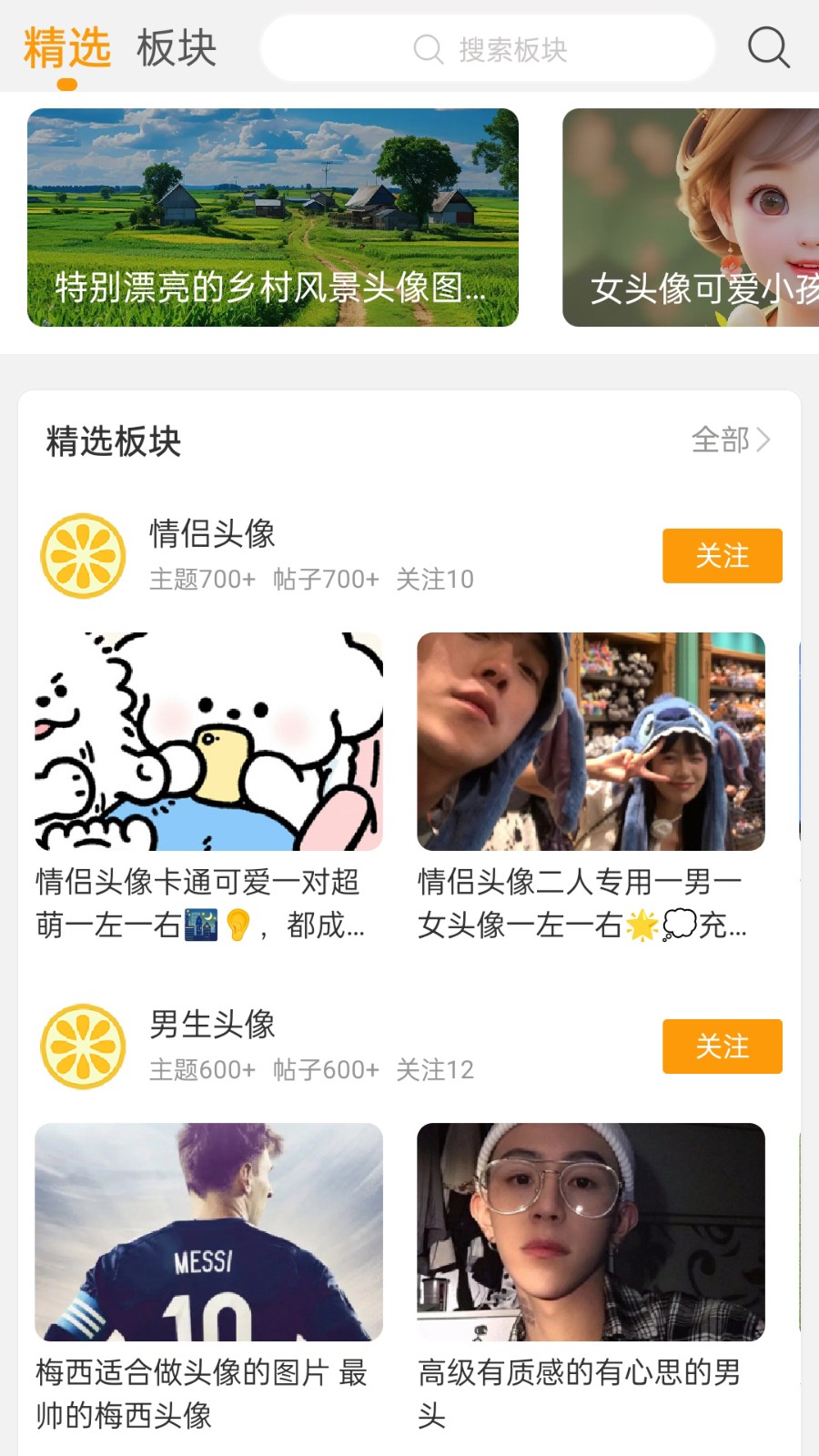Follow the 男生头像 board
This screenshot has height=1456, width=819.
click(722, 1046)
